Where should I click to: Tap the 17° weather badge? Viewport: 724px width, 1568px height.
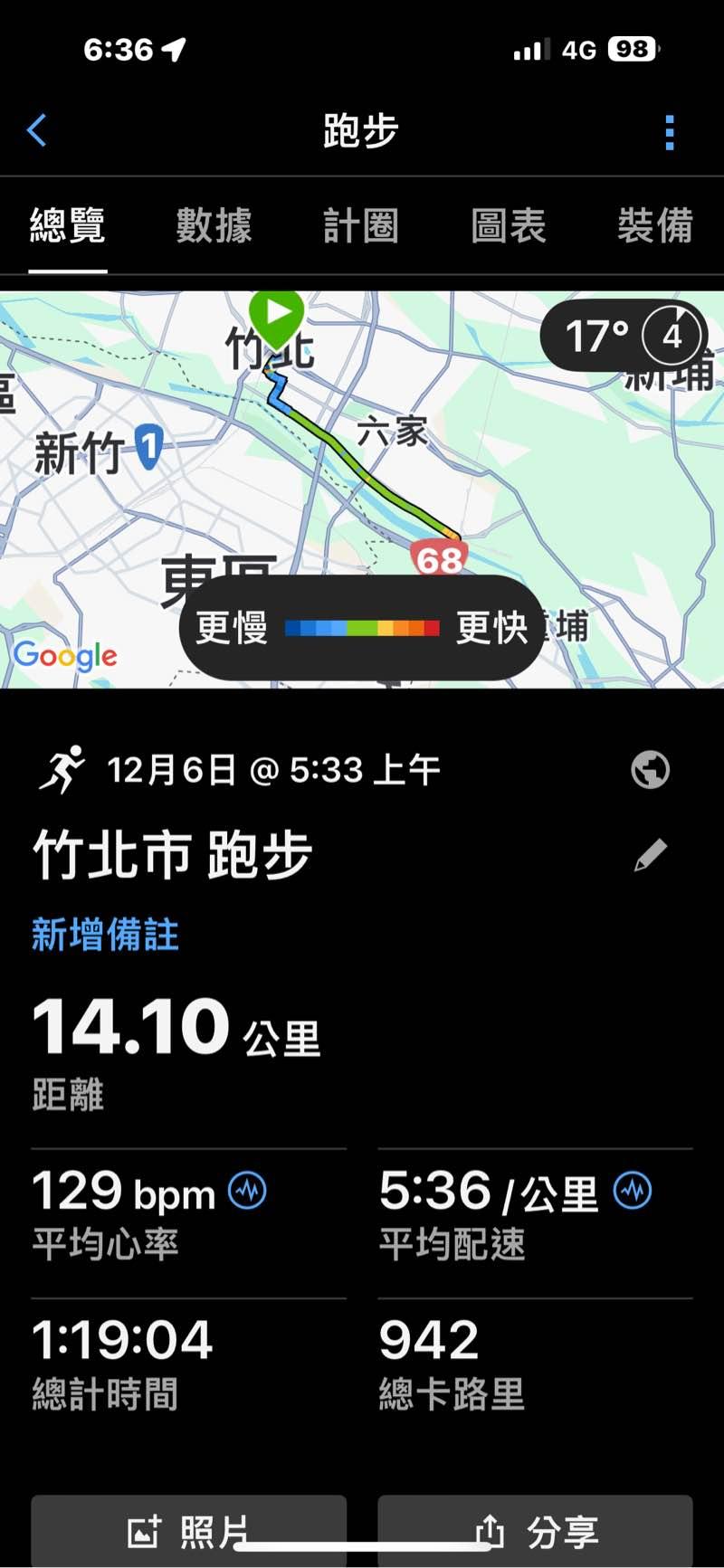point(624,337)
